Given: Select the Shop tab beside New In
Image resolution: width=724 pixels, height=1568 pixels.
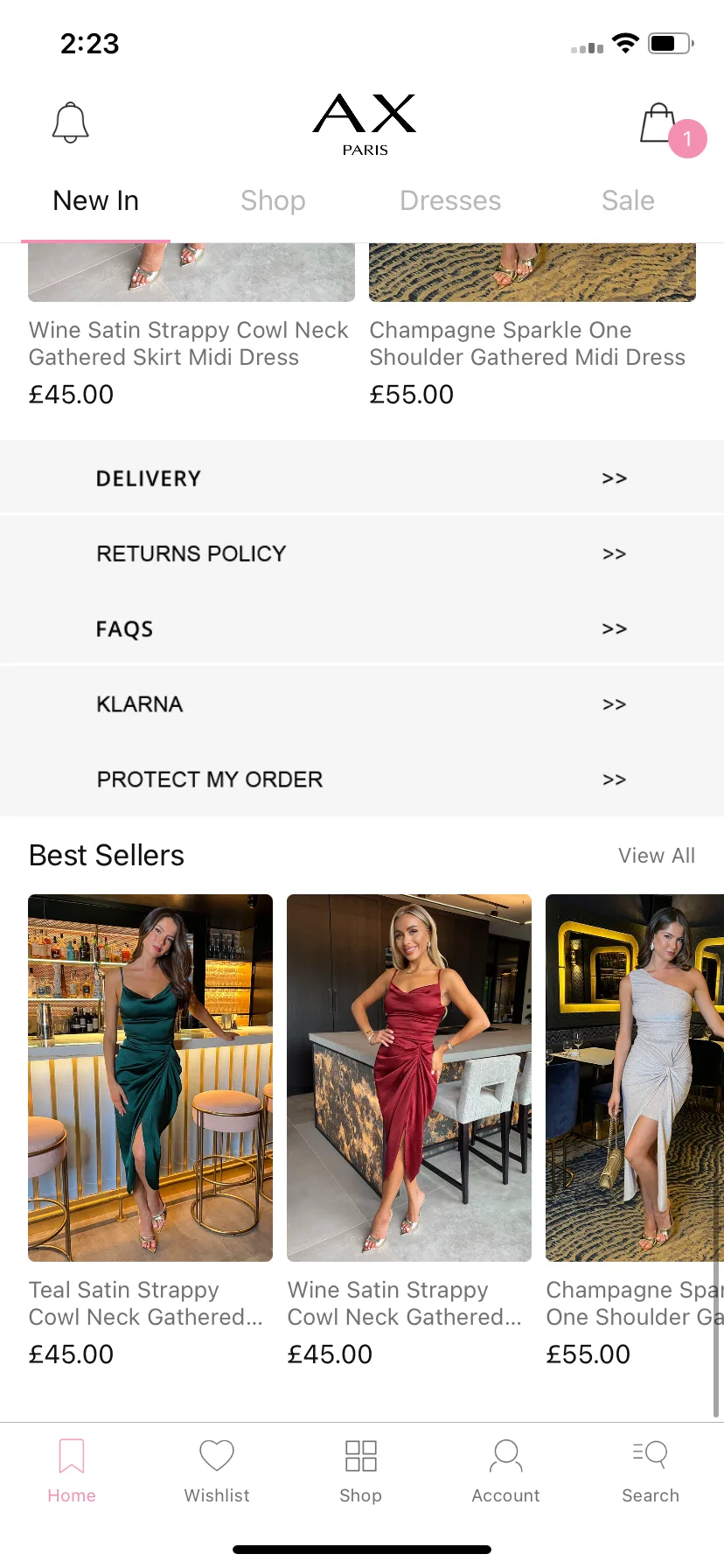Looking at the screenshot, I should point(273,201).
